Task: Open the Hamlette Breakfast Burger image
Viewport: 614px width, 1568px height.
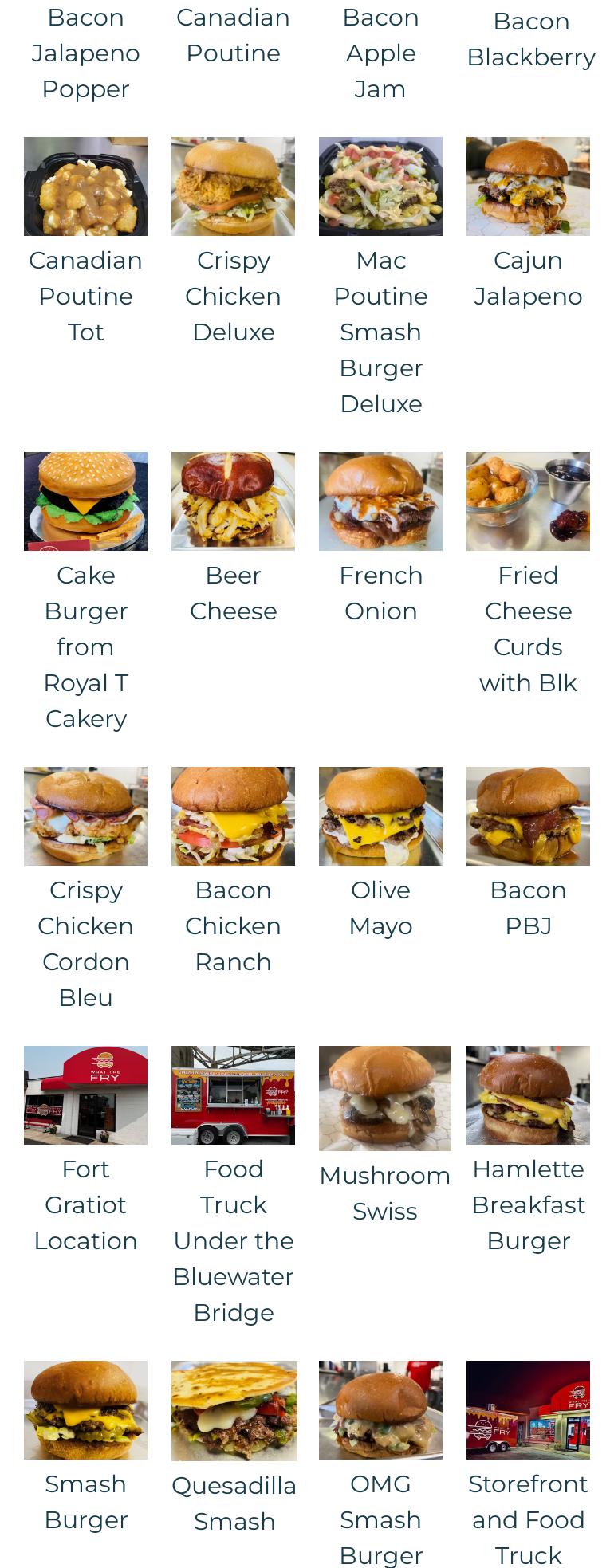Action: (528, 1095)
